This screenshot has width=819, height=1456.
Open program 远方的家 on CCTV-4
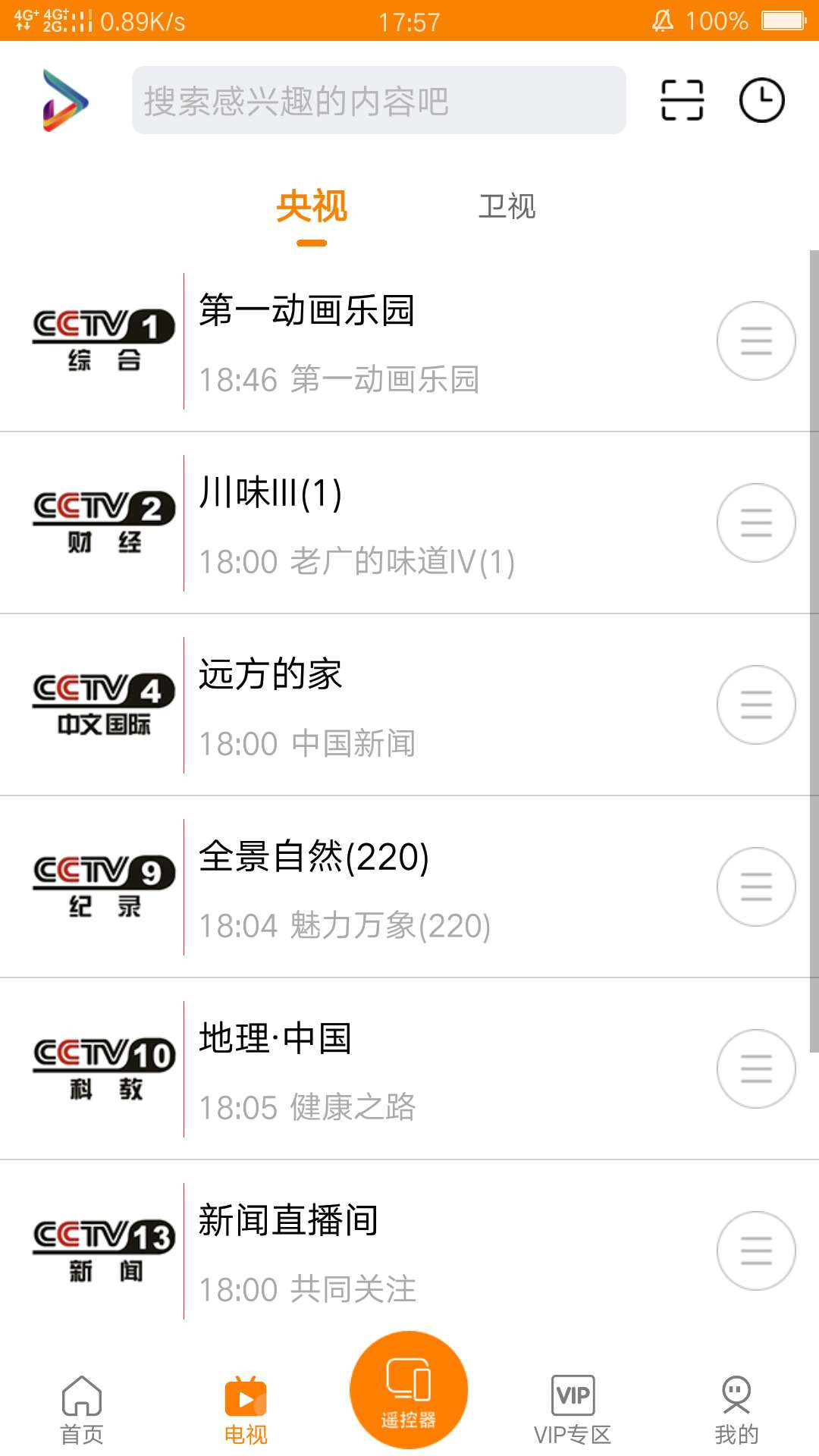271,675
